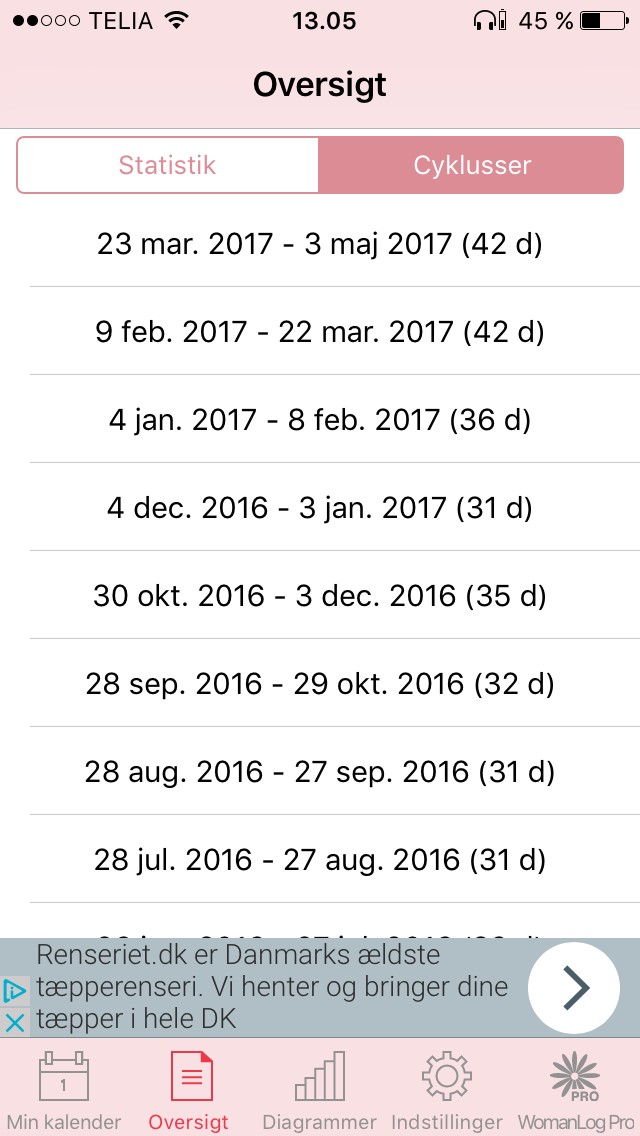The width and height of the screenshot is (640, 1136).
Task: Tap cycle 28 aug. 2016 - 27 sep. 2016
Action: (320, 772)
